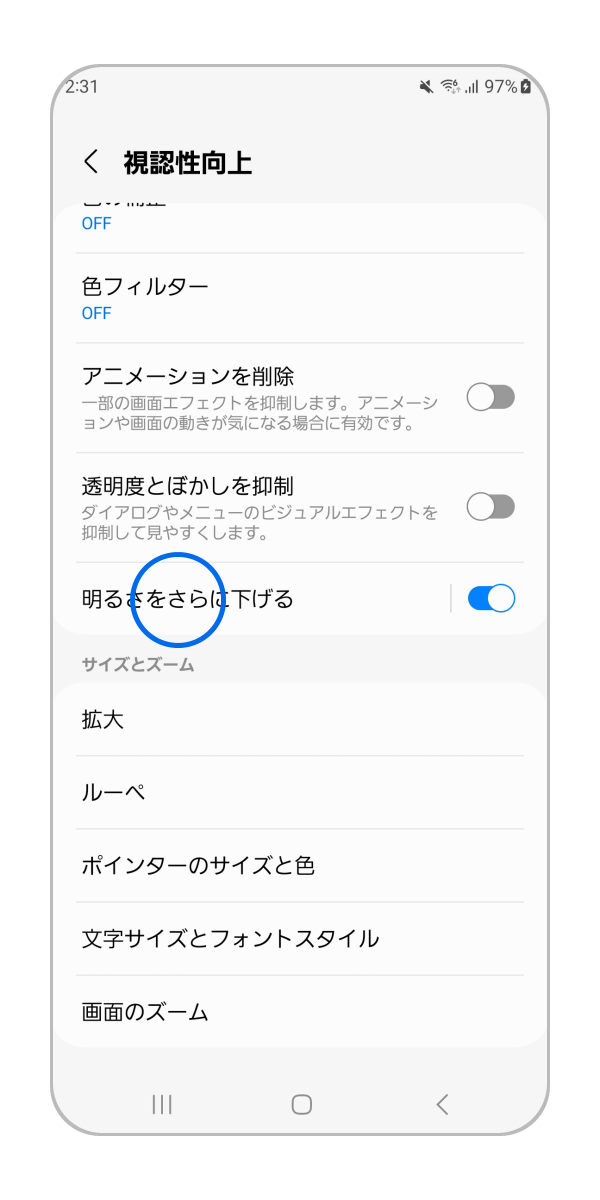
Task: Open ルーペ option
Action: coord(300,792)
